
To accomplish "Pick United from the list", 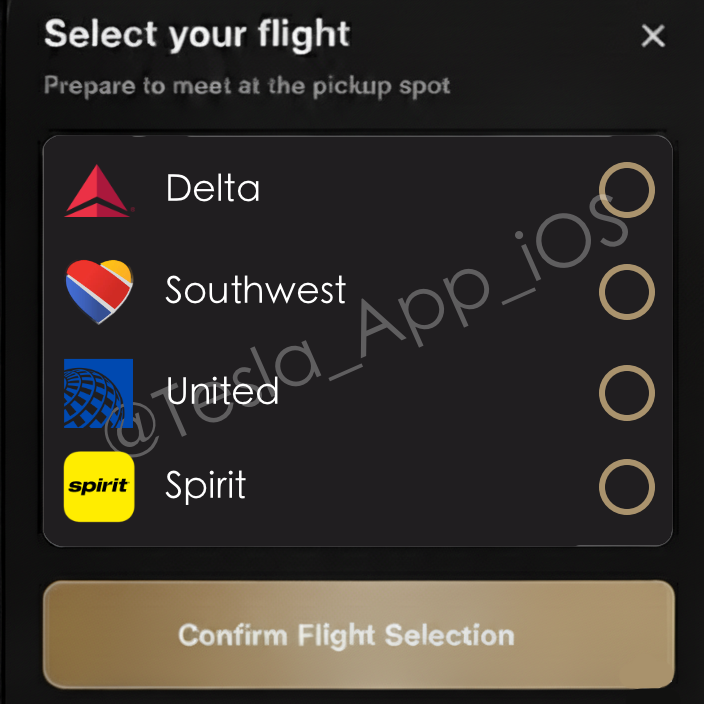I will click(626, 391).
